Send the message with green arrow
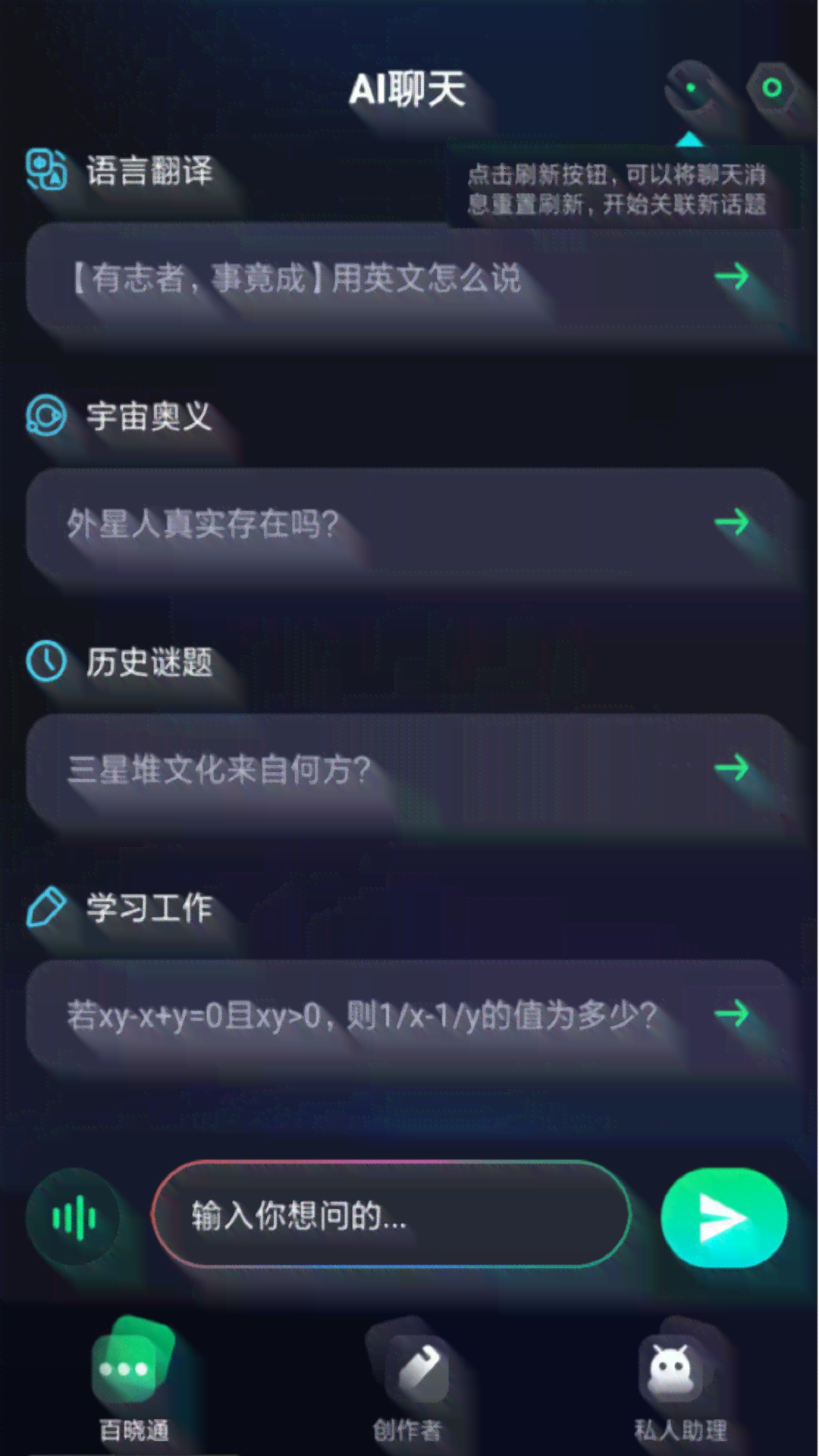 coord(723,1218)
